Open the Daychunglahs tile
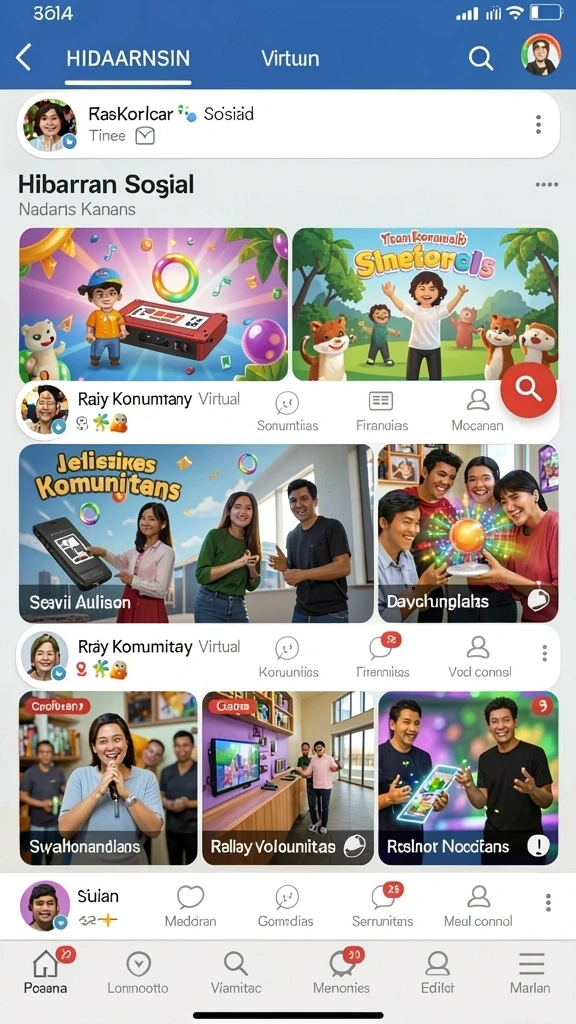 (x=468, y=533)
